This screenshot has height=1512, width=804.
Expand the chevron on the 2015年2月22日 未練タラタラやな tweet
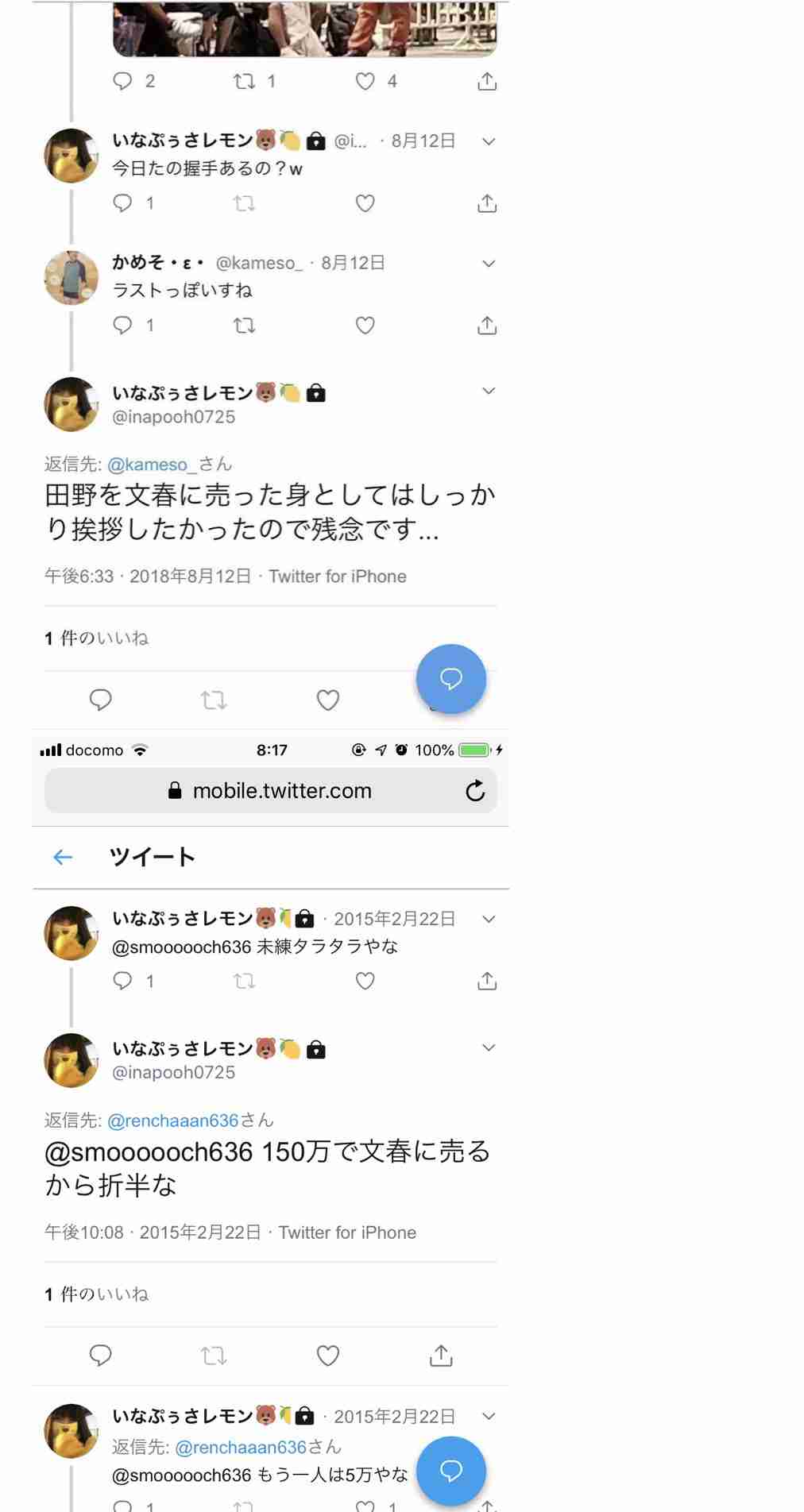coord(489,920)
